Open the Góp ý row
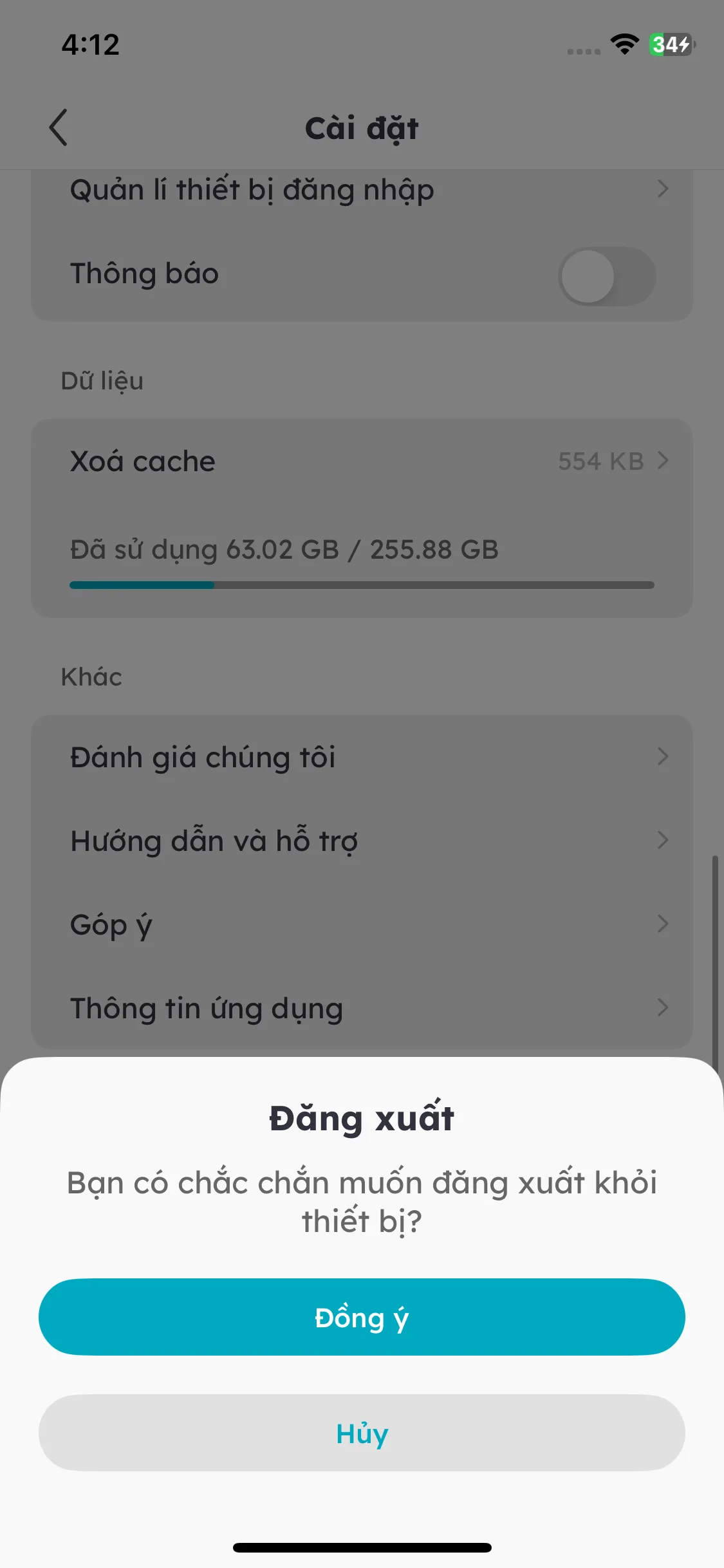The width and height of the screenshot is (724, 1568). tap(362, 924)
